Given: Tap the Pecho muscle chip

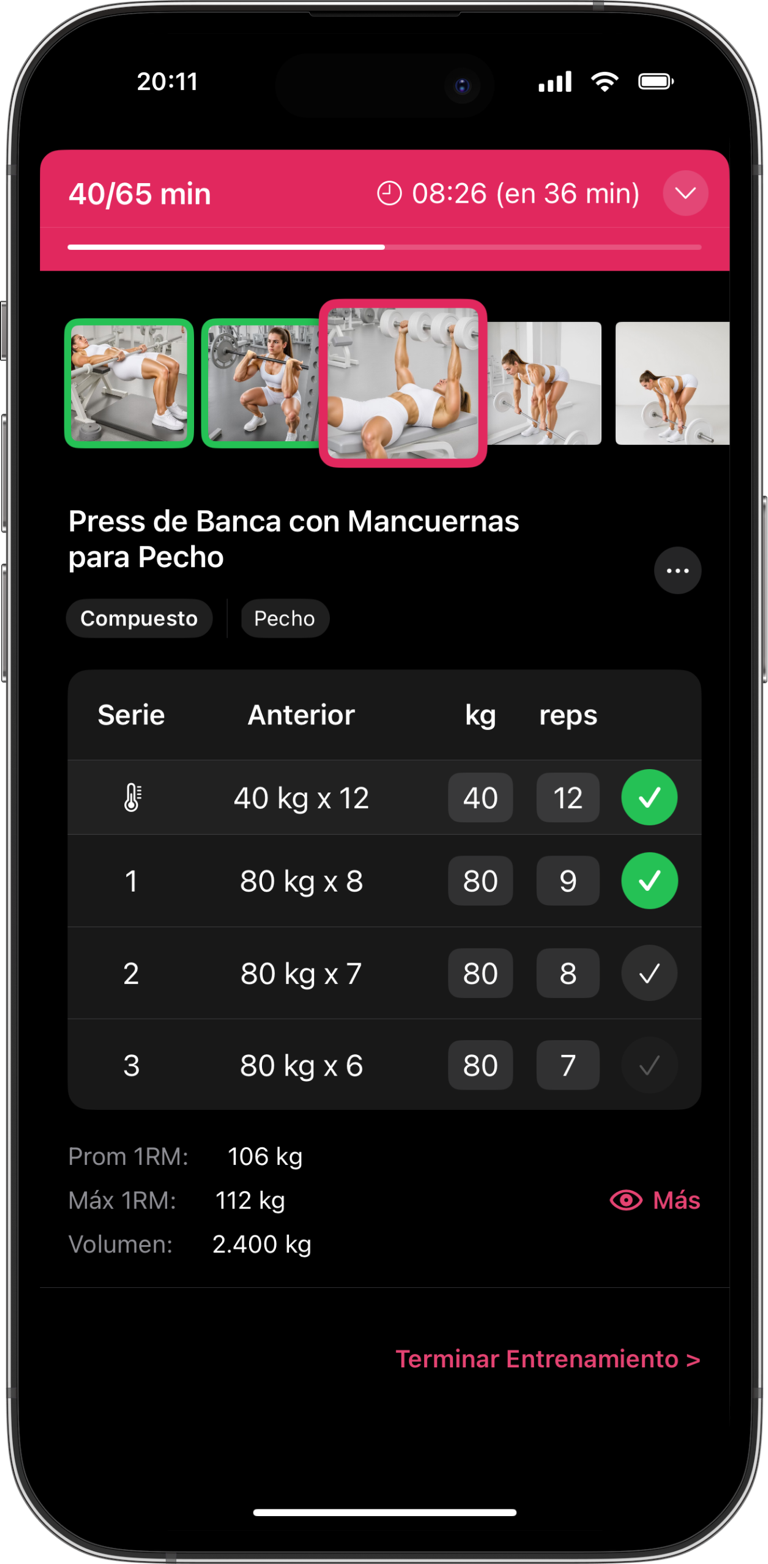Looking at the screenshot, I should point(284,619).
